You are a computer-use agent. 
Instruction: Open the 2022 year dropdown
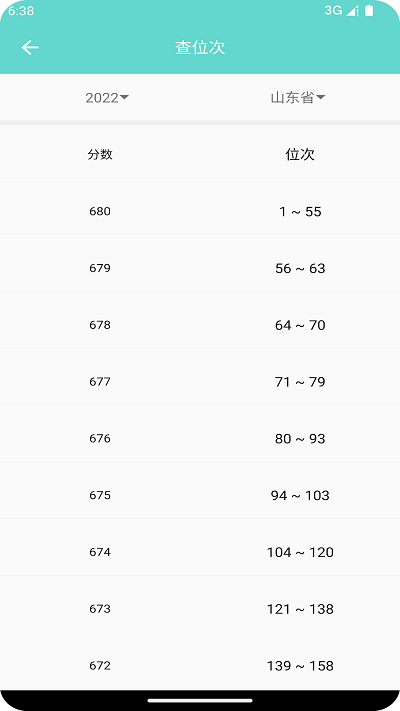[107, 97]
